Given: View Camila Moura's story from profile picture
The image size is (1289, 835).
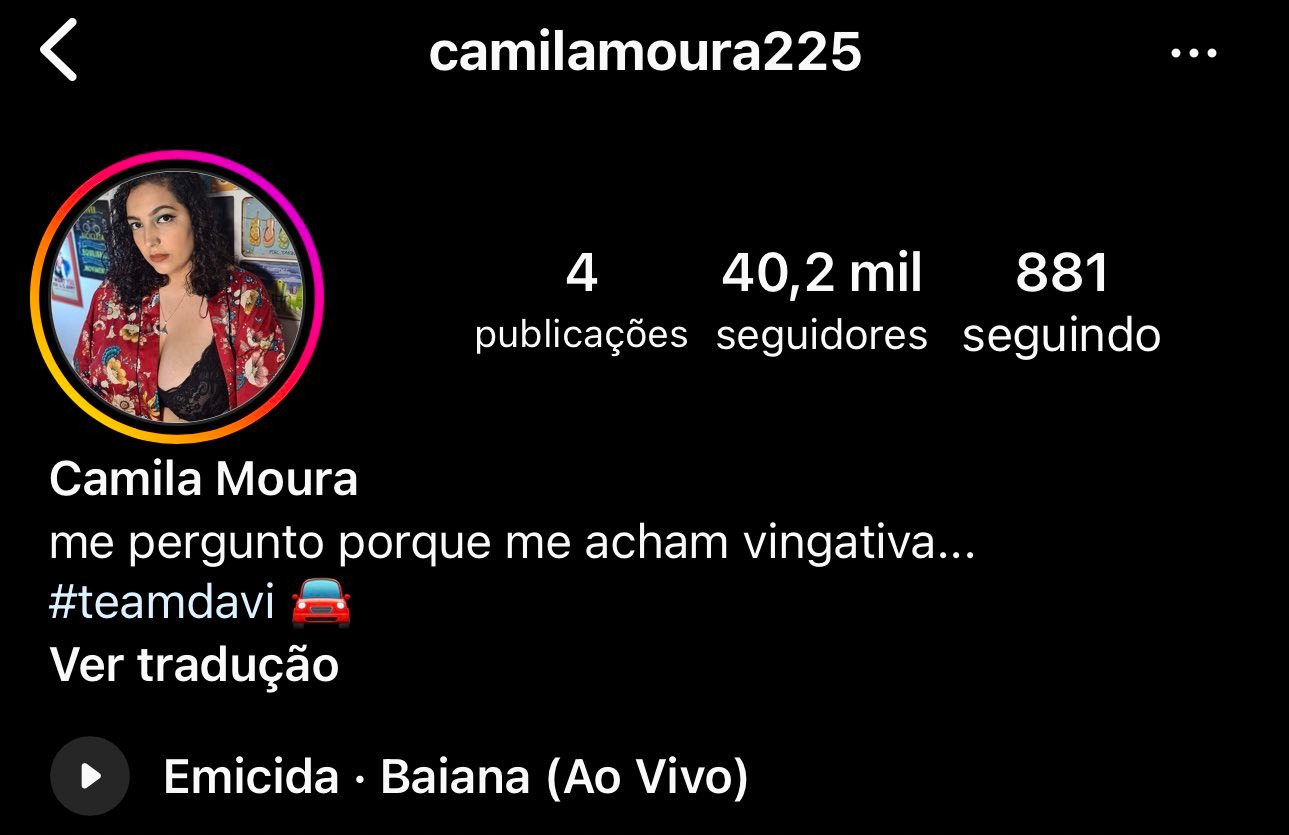Looking at the screenshot, I should [x=177, y=297].
